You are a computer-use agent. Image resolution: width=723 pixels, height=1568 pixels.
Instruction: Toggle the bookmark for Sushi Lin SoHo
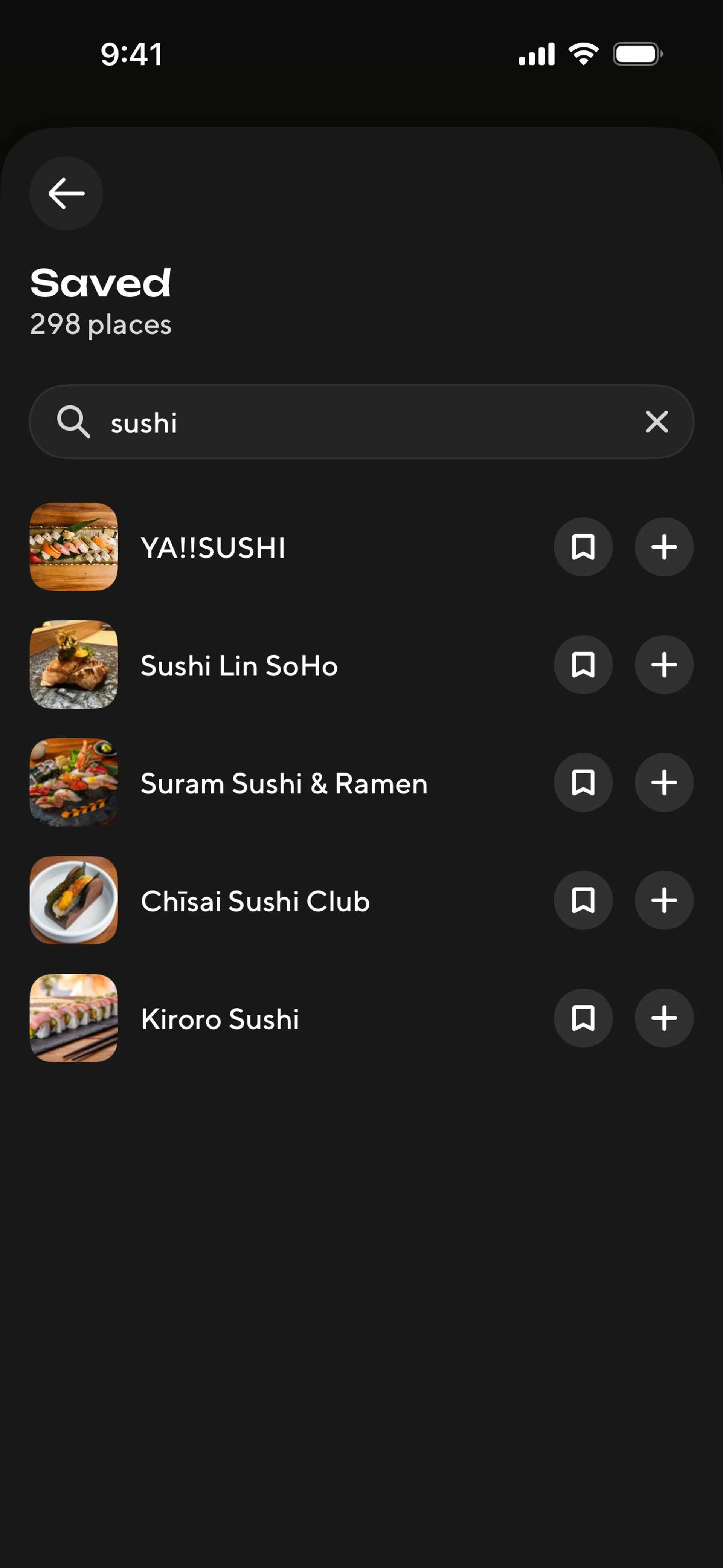(x=583, y=665)
